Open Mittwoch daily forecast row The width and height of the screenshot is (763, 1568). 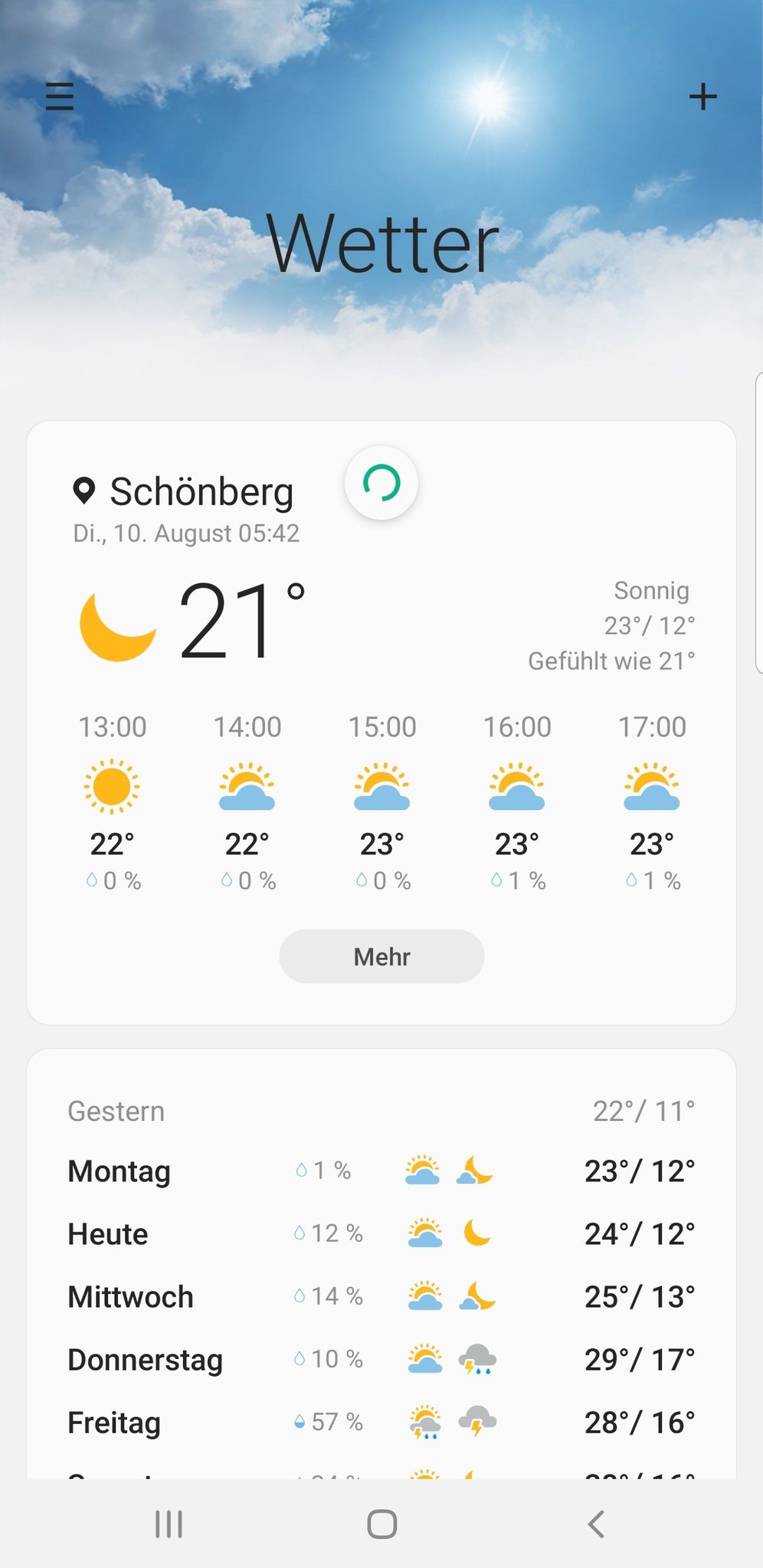coord(381,1296)
